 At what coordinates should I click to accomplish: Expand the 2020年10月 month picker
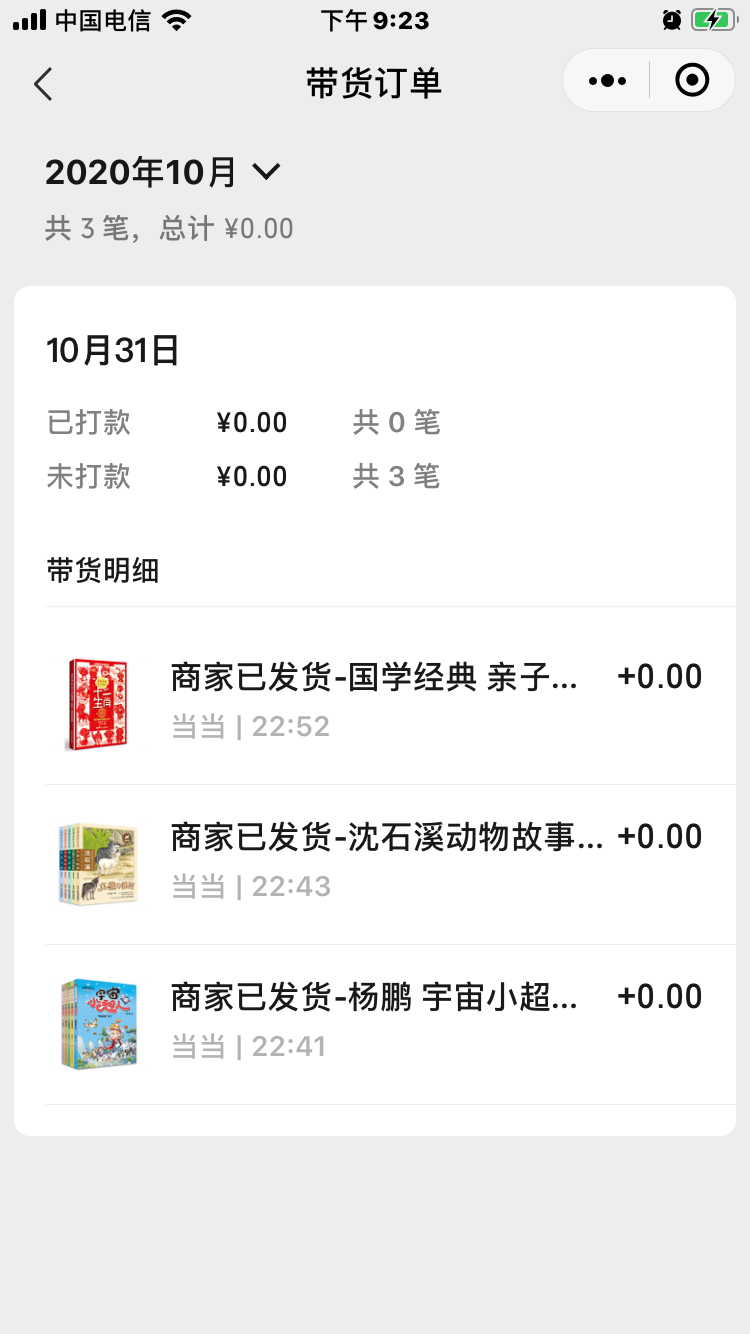[162, 173]
